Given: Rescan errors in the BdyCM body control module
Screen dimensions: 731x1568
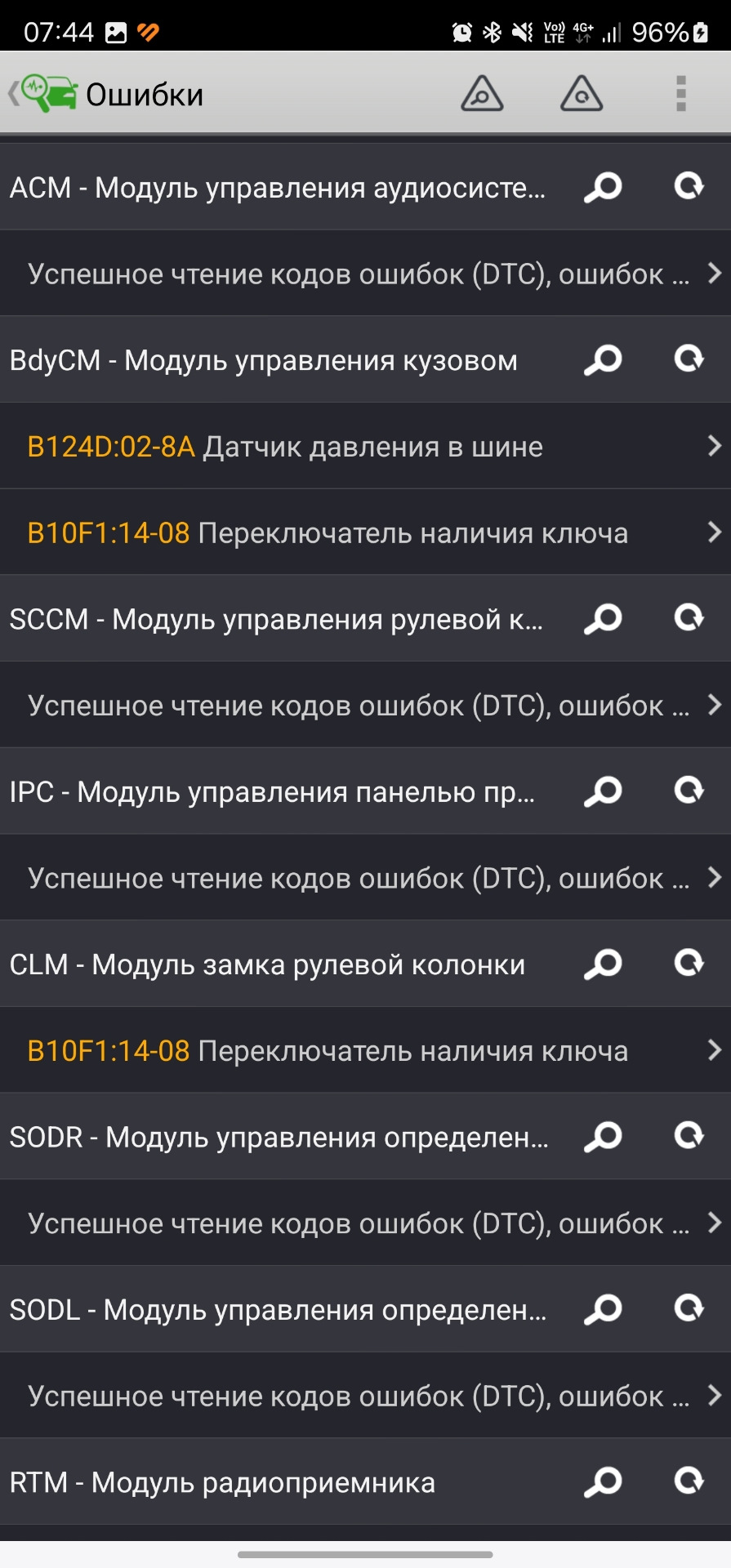Looking at the screenshot, I should (x=690, y=359).
